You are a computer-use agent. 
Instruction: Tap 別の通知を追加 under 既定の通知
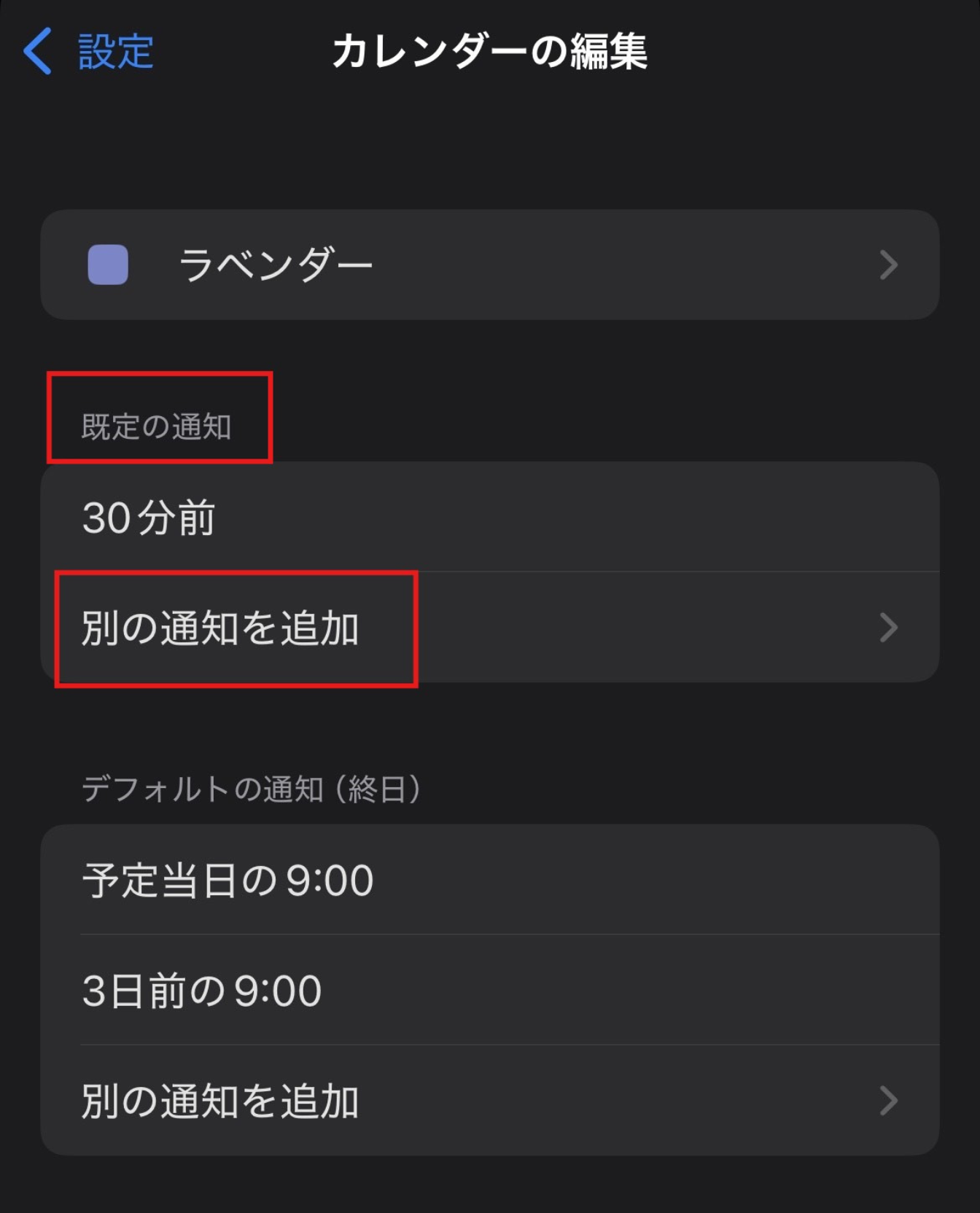[489, 628]
